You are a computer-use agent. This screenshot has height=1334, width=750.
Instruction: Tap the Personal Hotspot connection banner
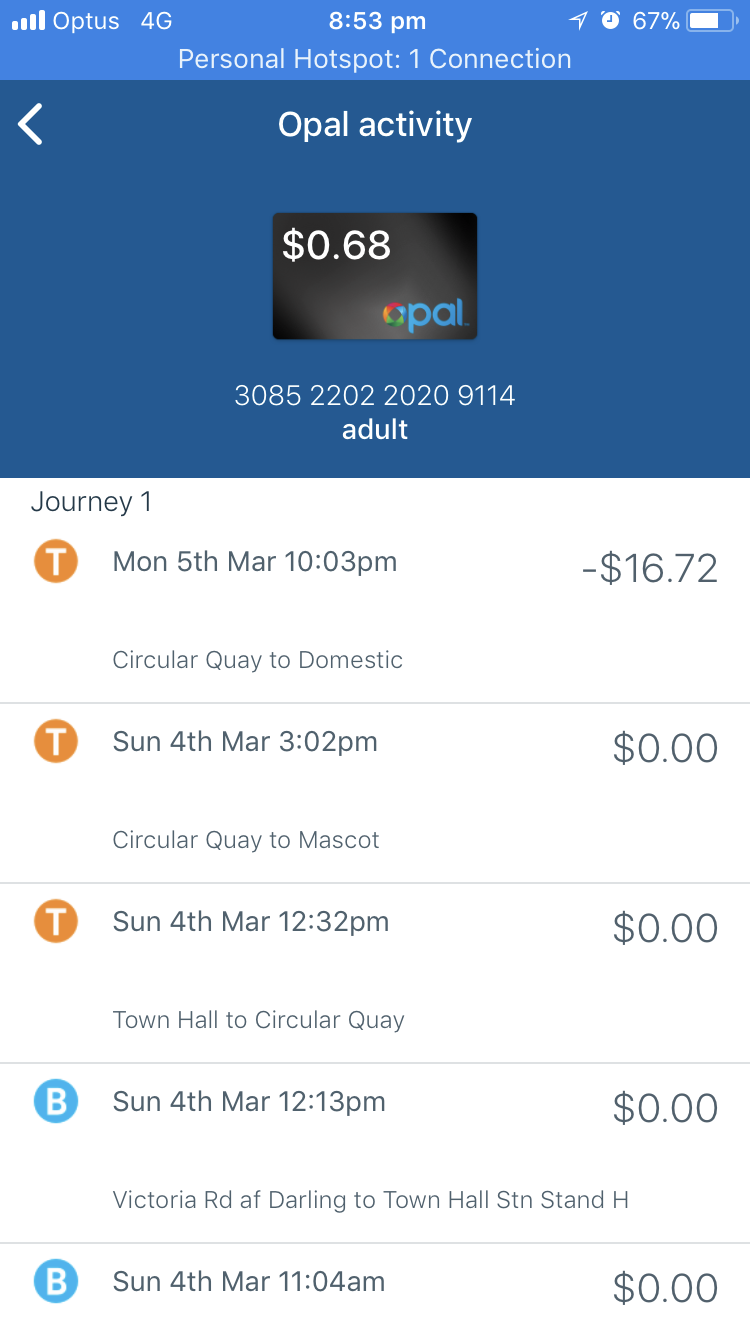[x=375, y=59]
